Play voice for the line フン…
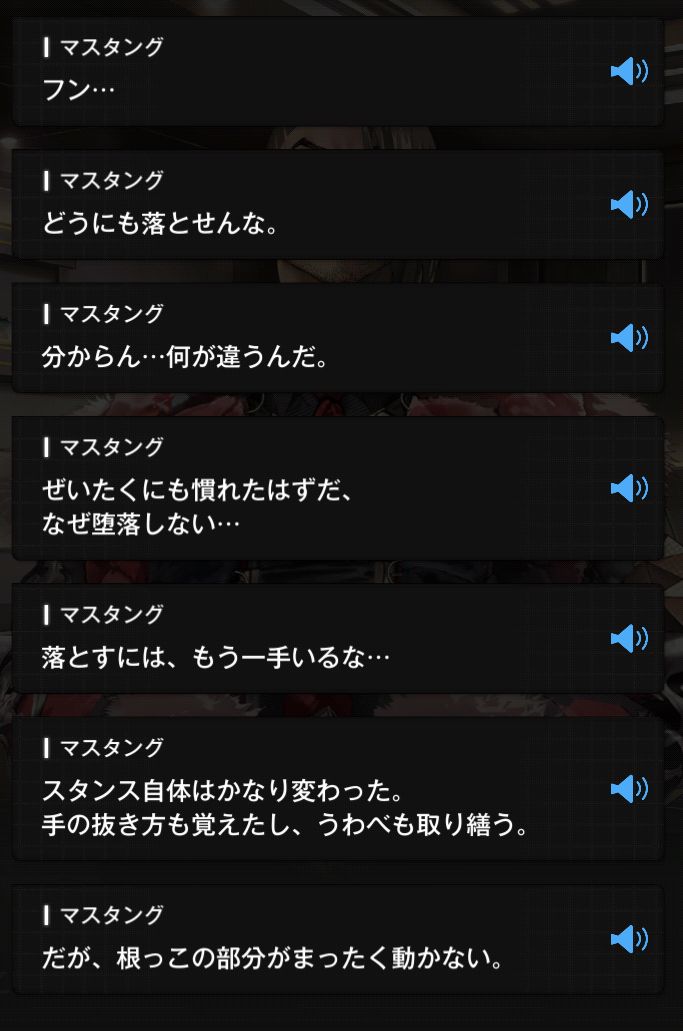 (x=629, y=71)
